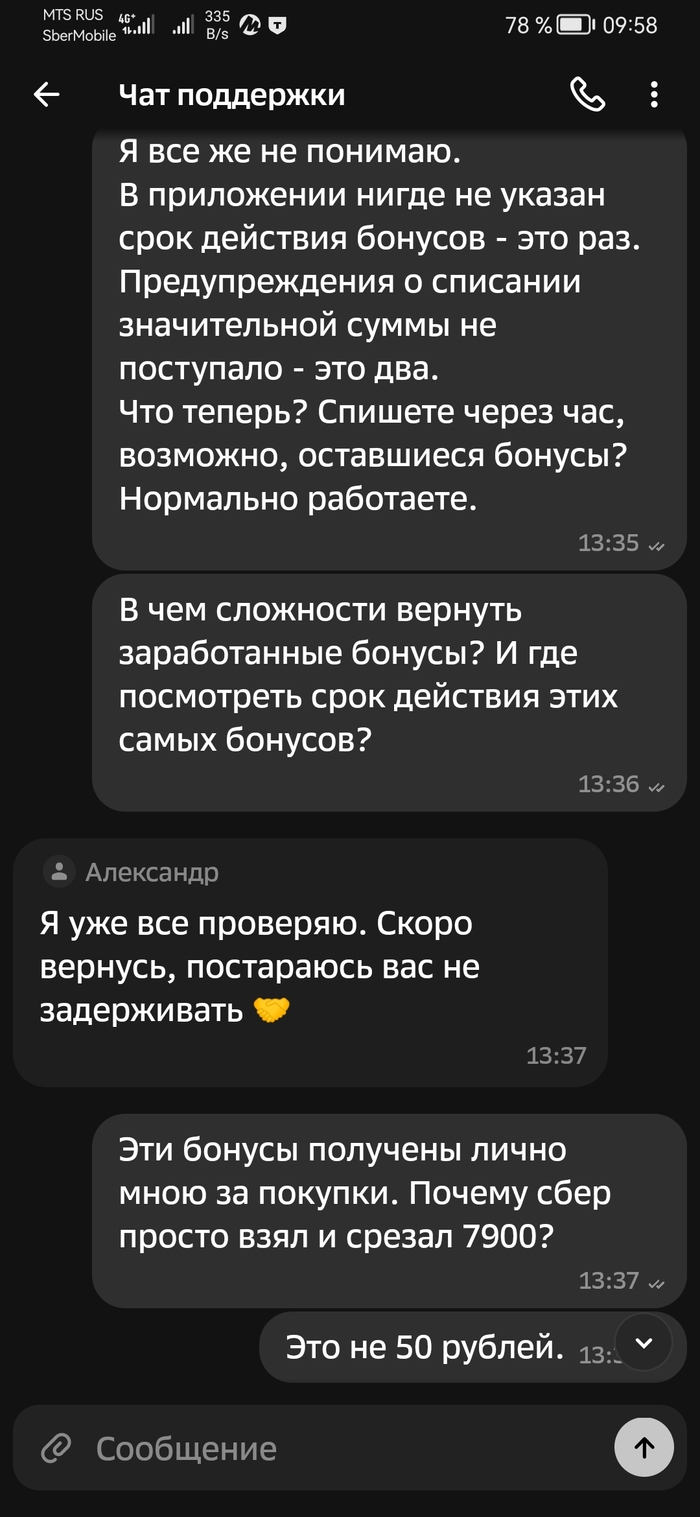The width and height of the screenshot is (700, 1517).
Task: Send the message with arrow button
Action: (644, 1447)
